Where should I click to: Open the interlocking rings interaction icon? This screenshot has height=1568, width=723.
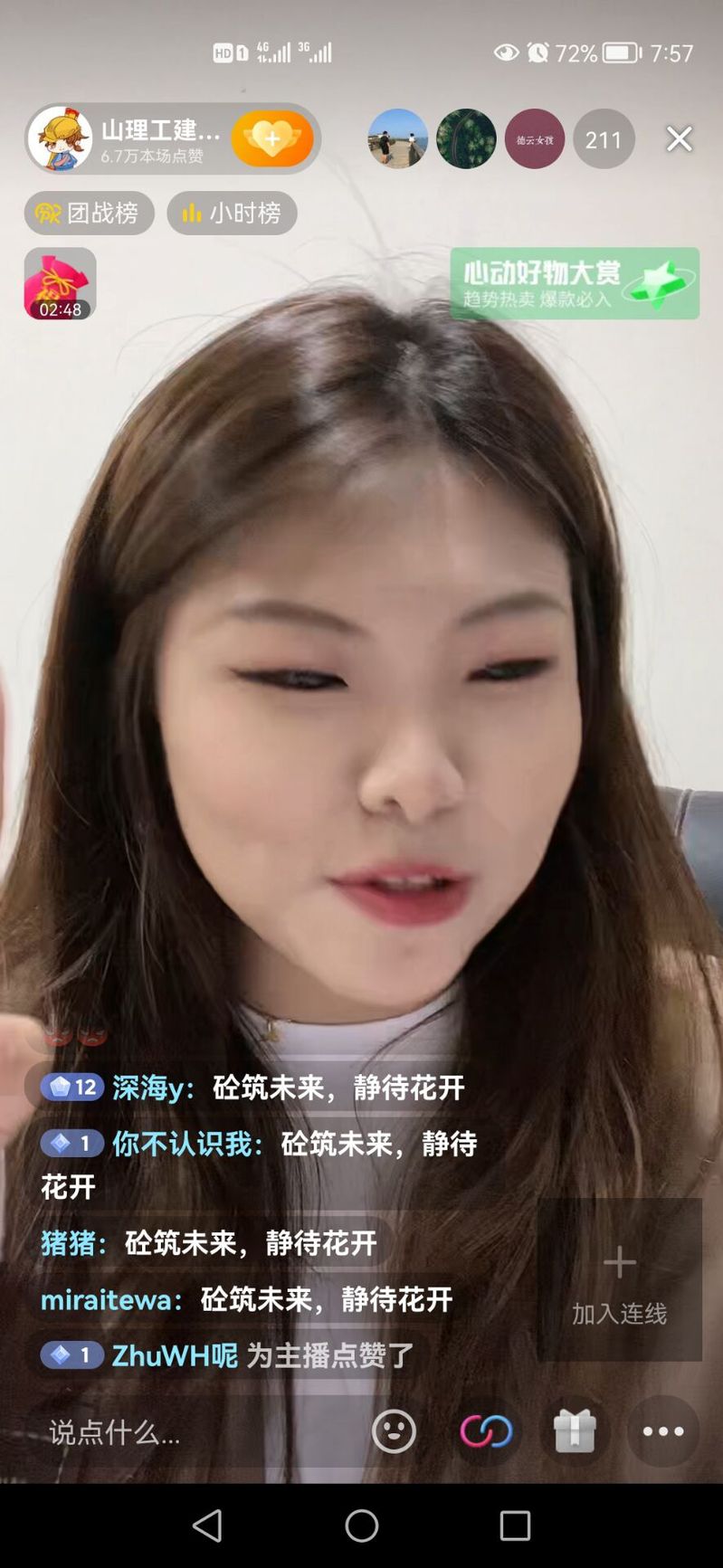point(486,1431)
